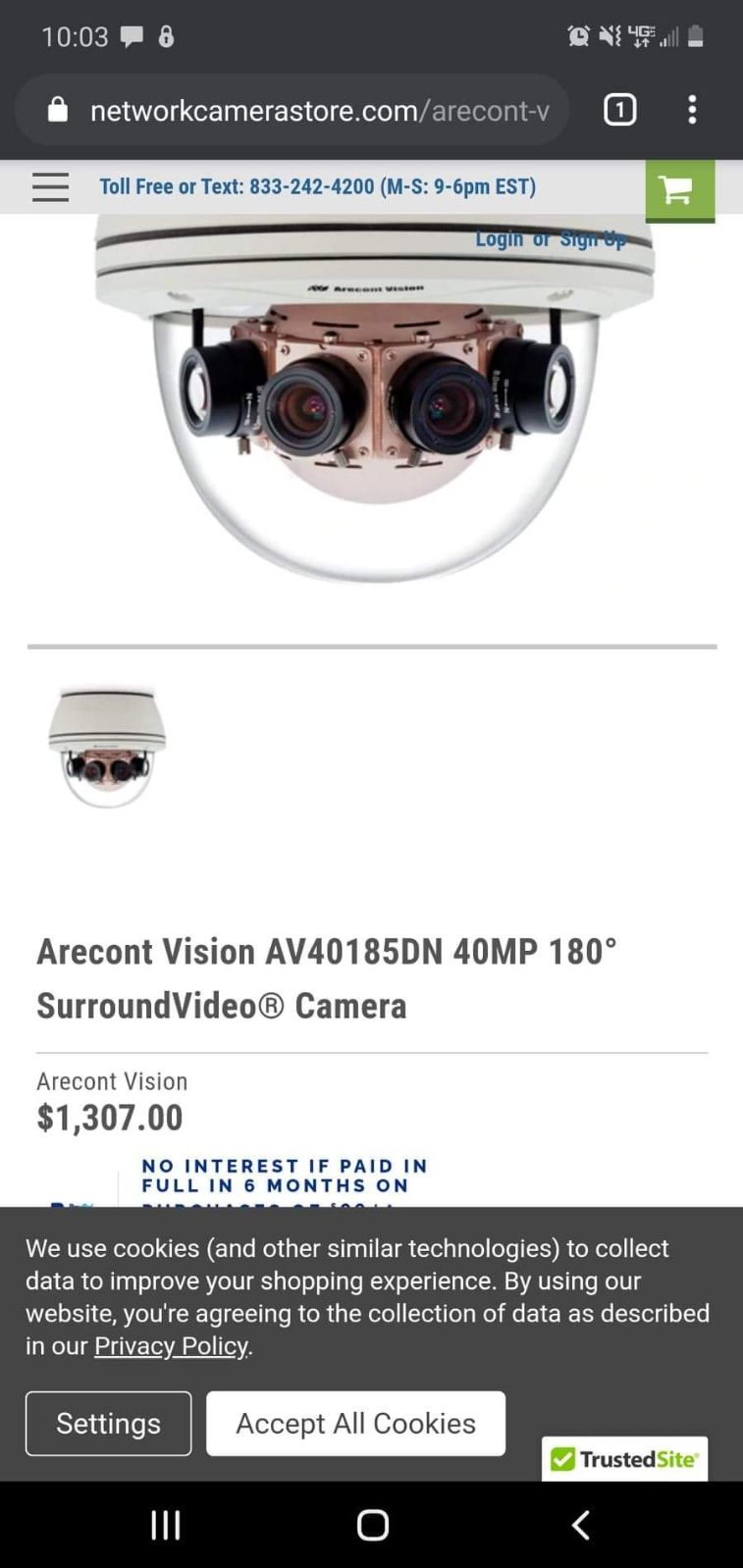Image resolution: width=743 pixels, height=1568 pixels.
Task: Tap the Sign Up link
Action: [593, 238]
